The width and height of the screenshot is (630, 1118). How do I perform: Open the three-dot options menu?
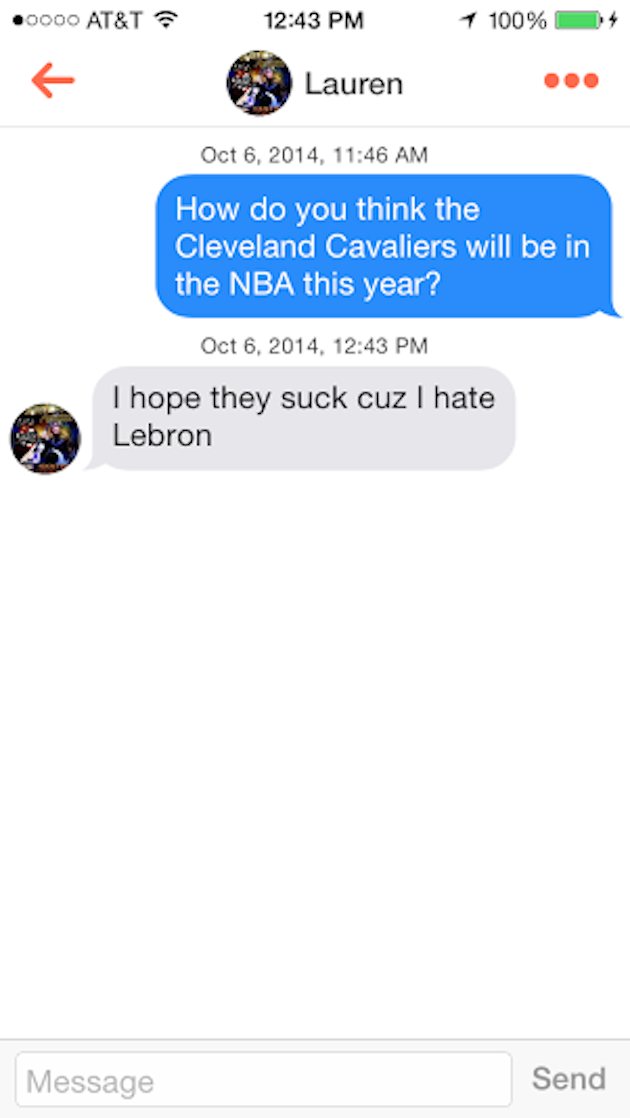click(572, 81)
